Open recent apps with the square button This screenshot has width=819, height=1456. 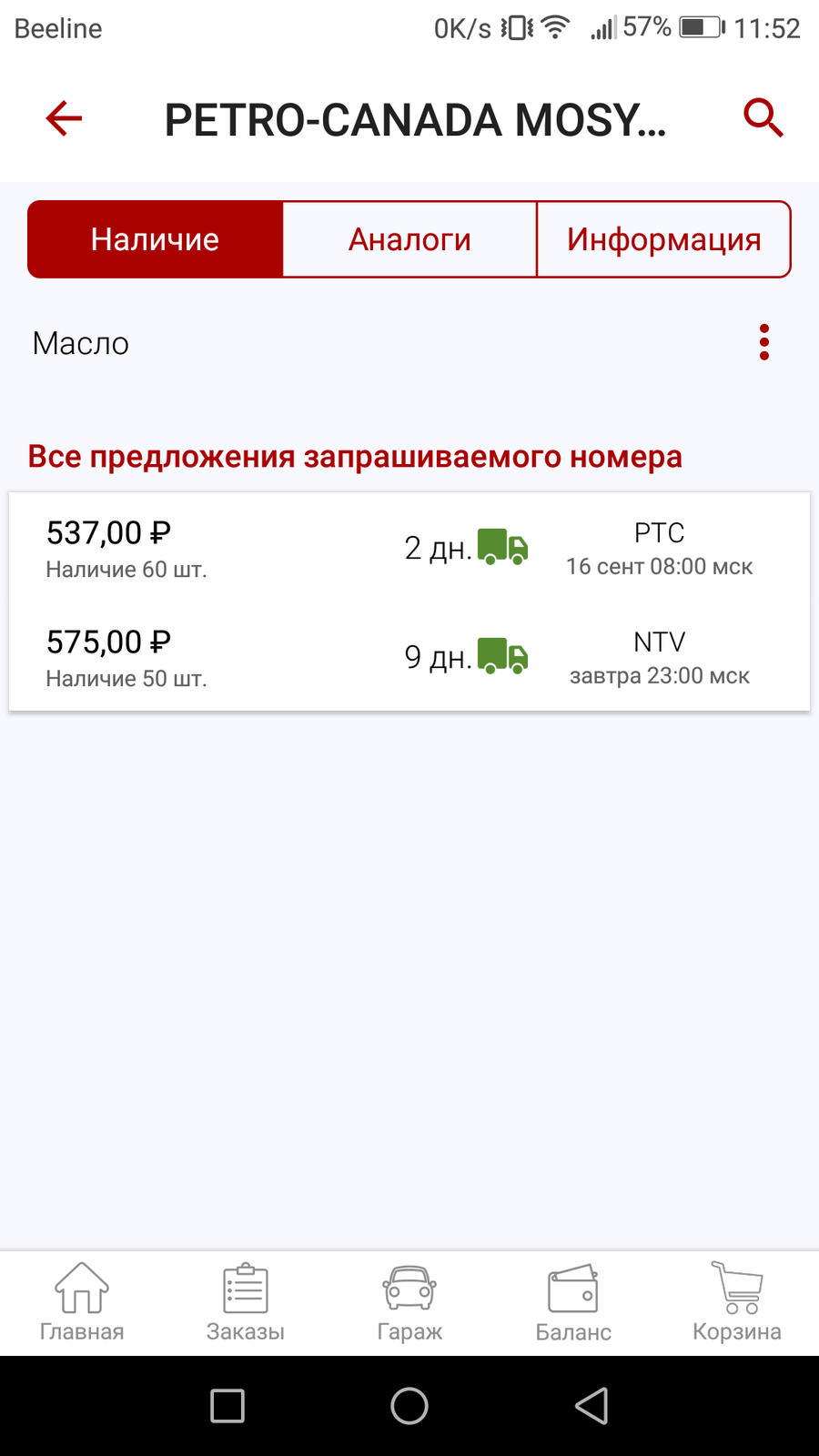227,1406
